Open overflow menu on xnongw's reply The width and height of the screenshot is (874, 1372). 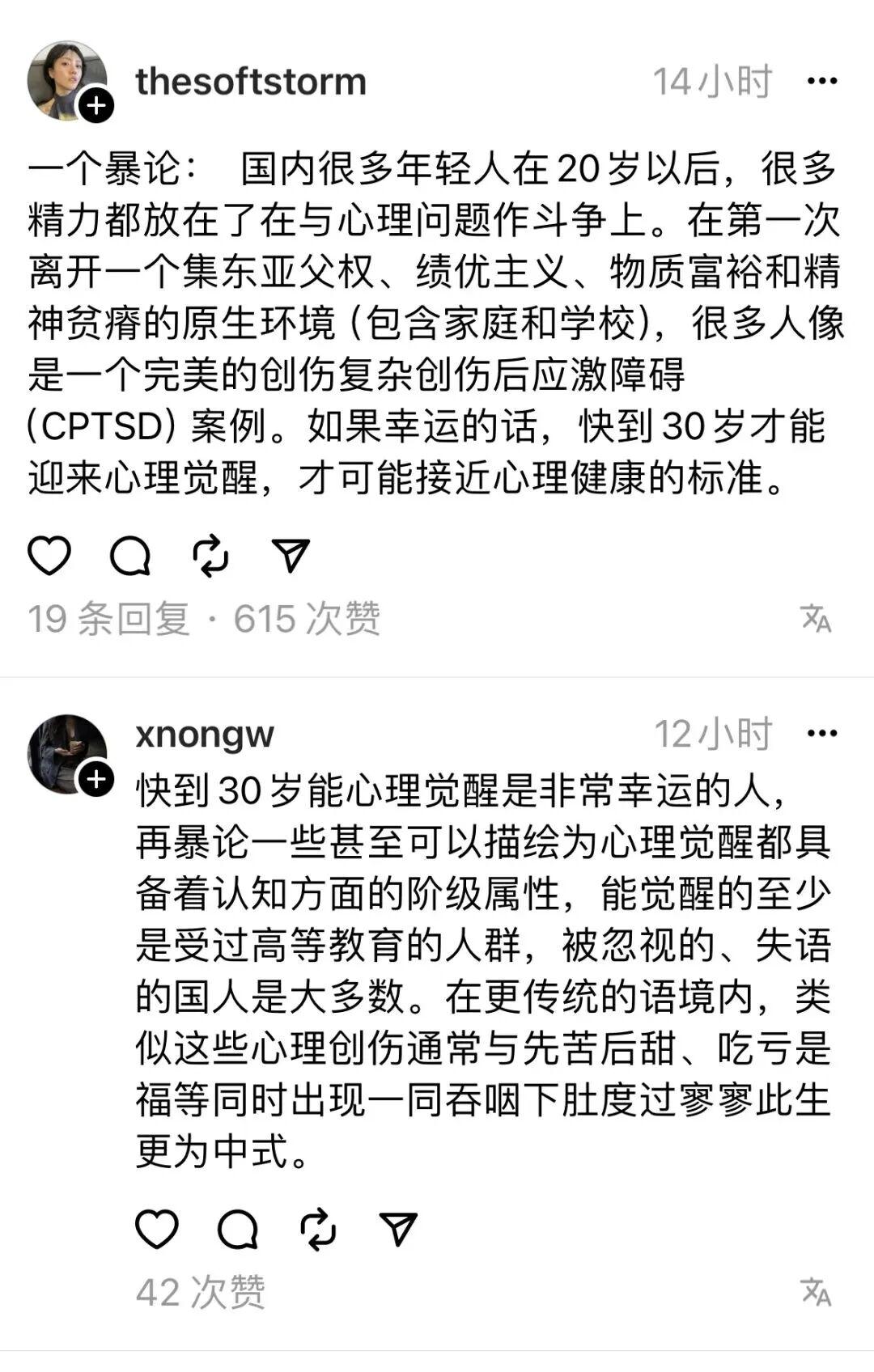click(822, 734)
